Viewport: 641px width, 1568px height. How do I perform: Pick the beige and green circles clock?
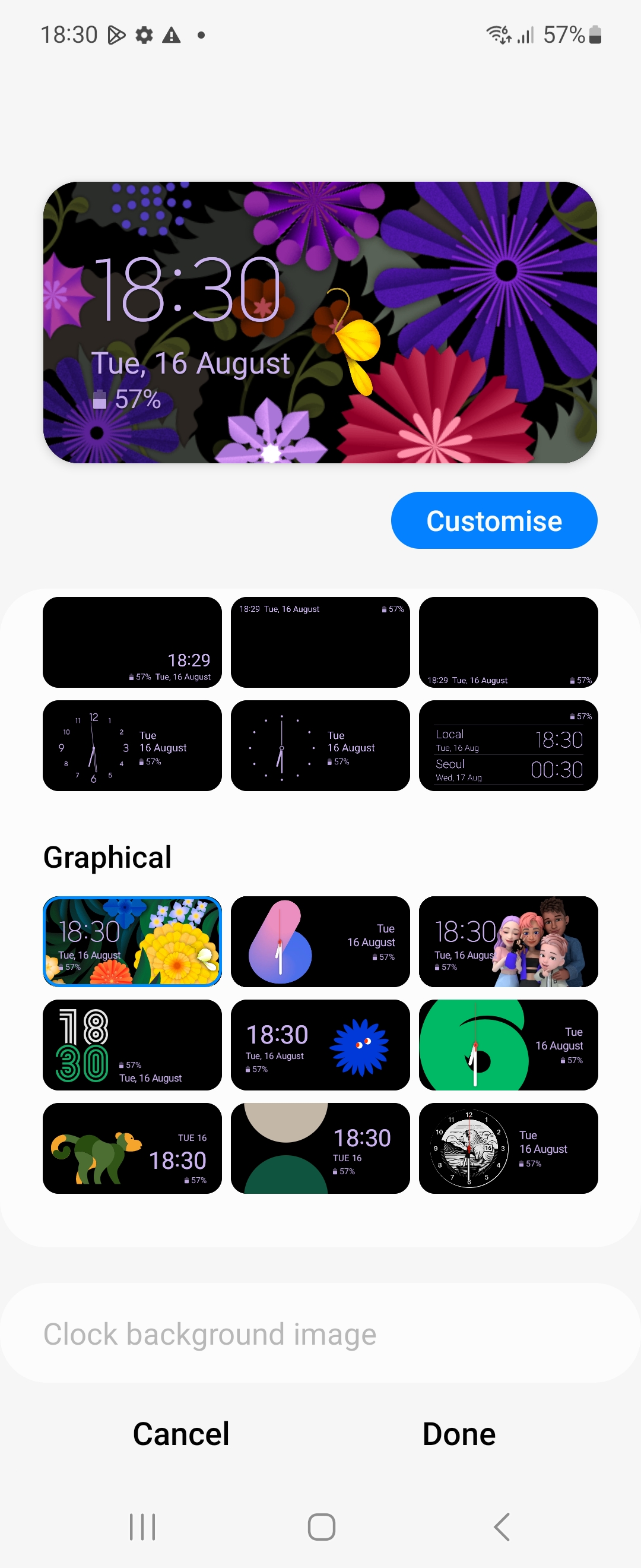(320, 1148)
